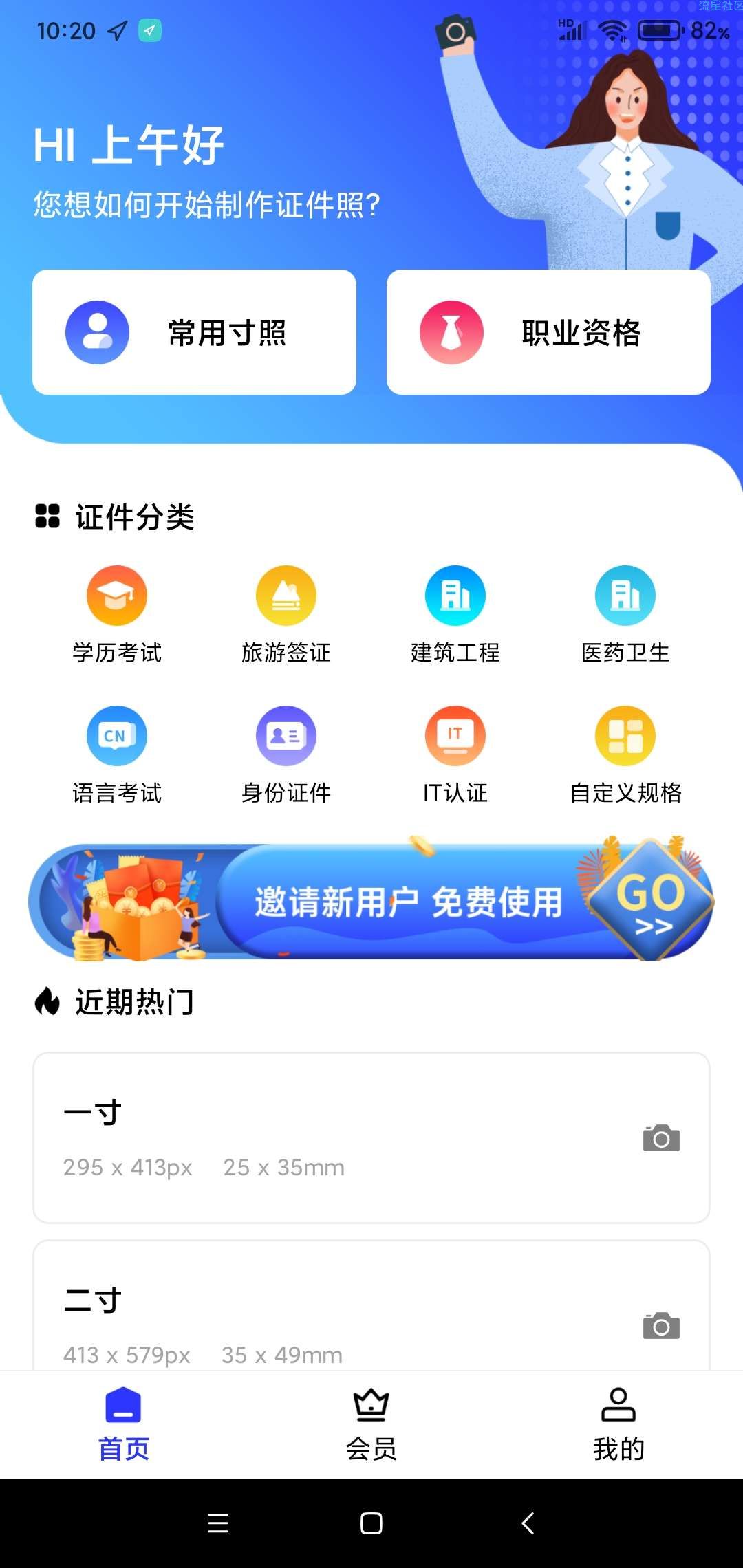Switch to the 首页 tab
The image size is (743, 1568).
pyautogui.click(x=124, y=1424)
